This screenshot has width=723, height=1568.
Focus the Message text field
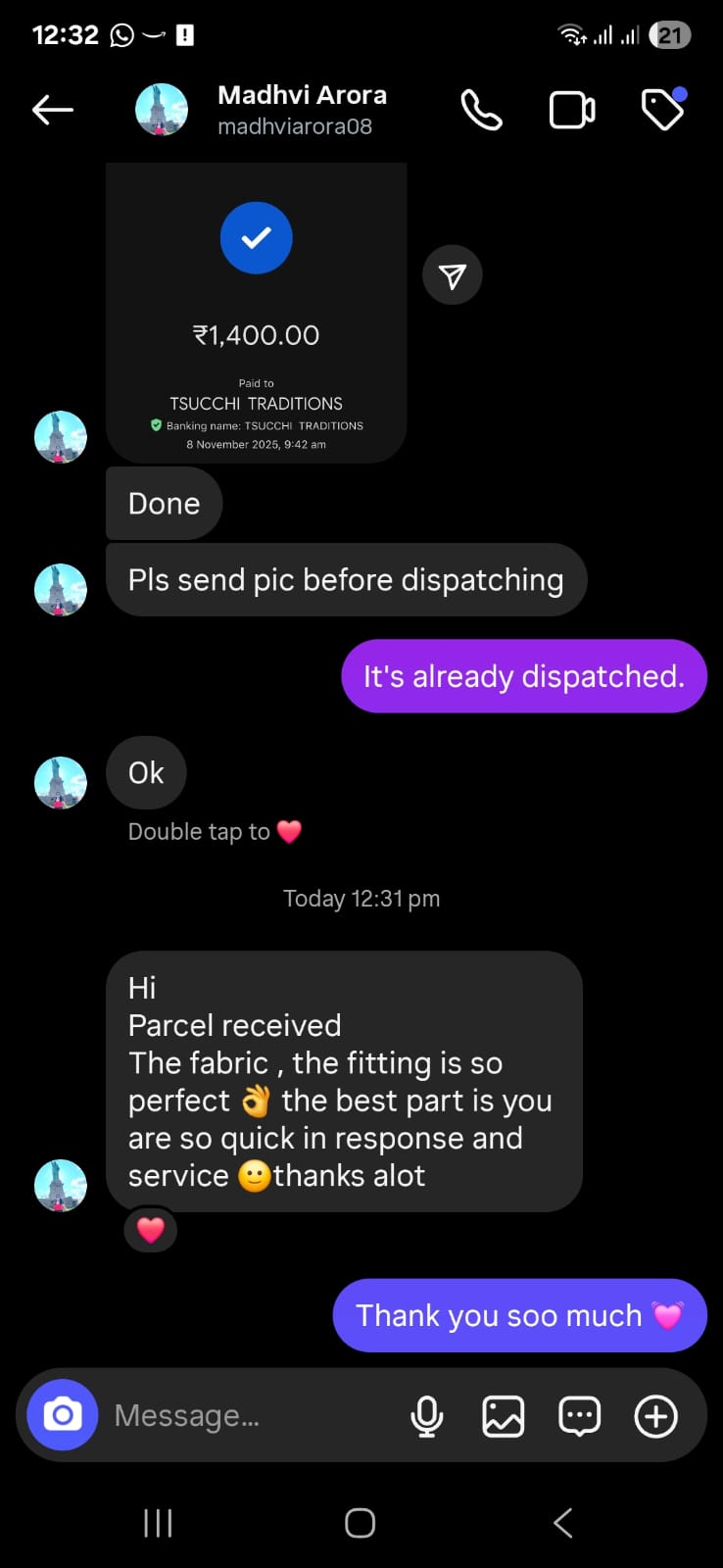click(x=245, y=1415)
